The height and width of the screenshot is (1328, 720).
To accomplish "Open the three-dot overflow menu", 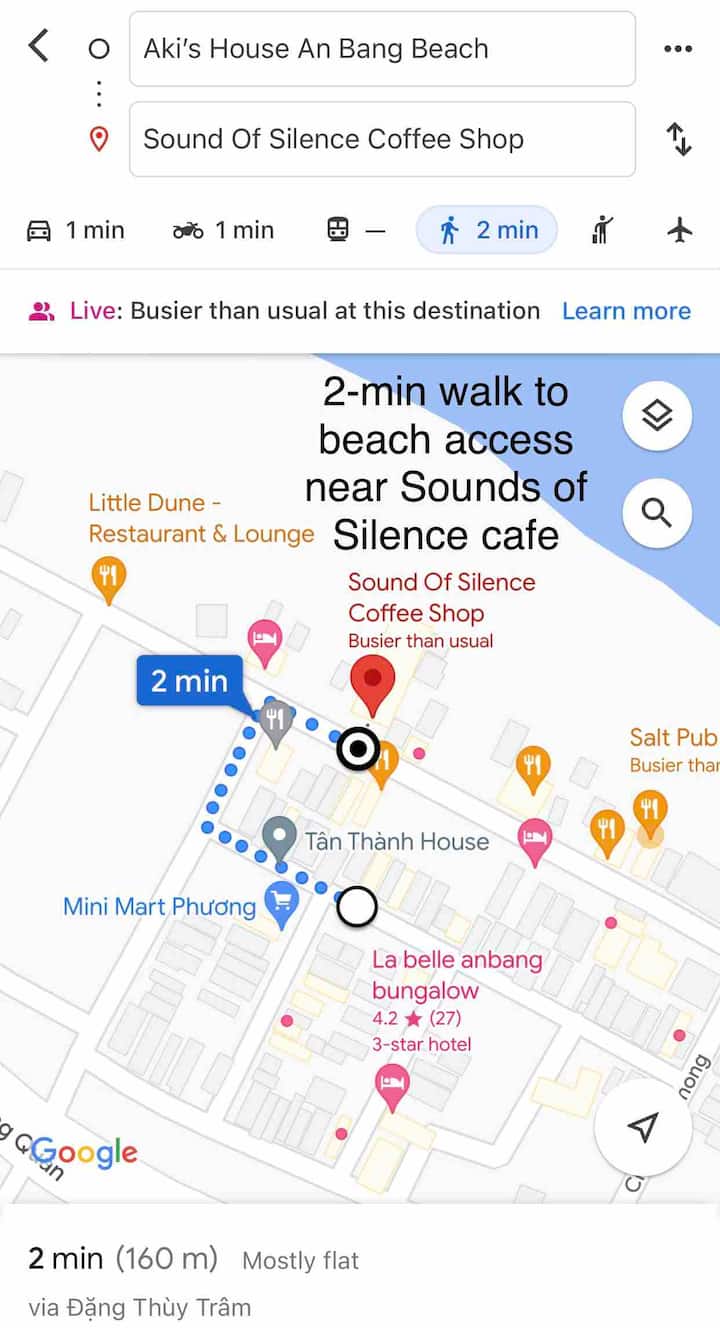I will pos(678,49).
